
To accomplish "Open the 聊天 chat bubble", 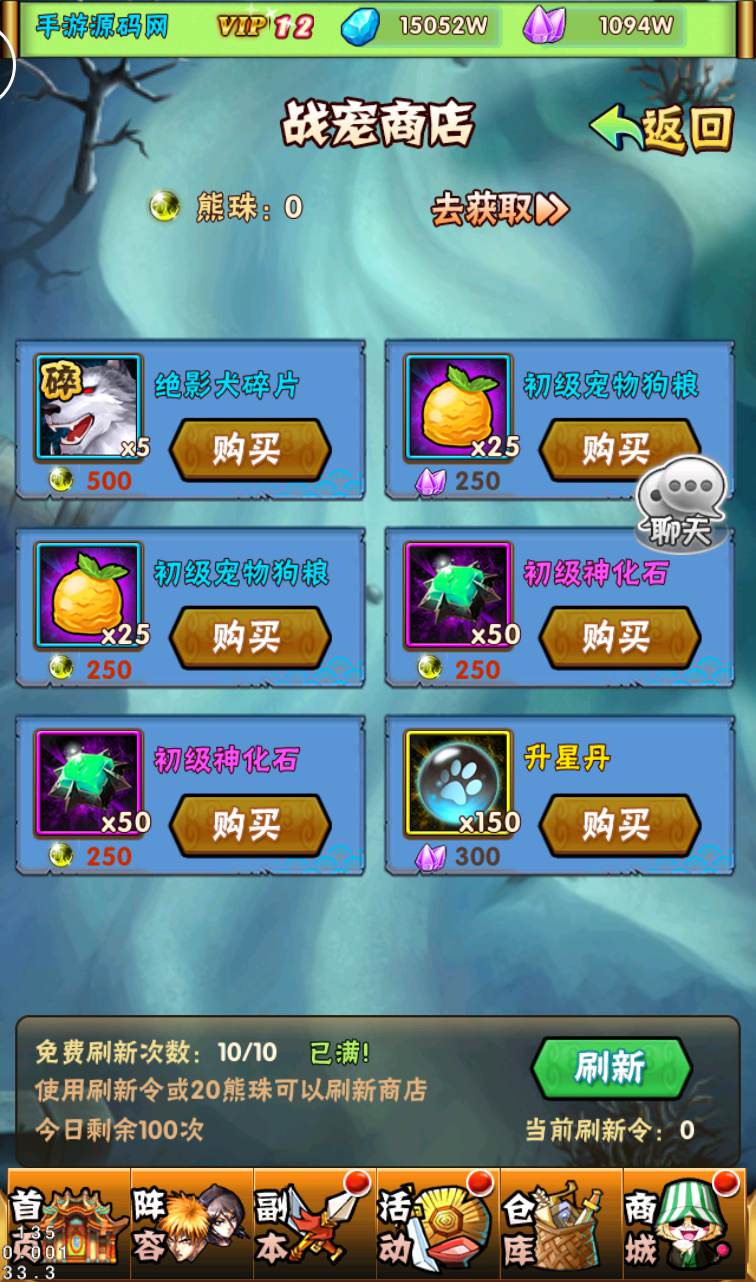I will pyautogui.click(x=682, y=505).
